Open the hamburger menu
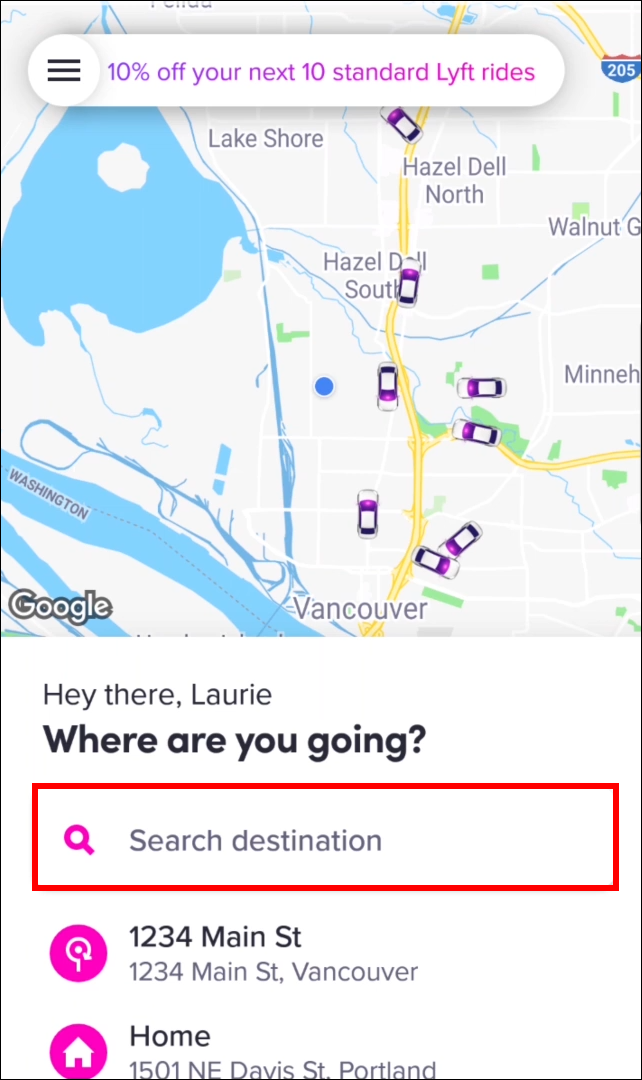Screen dimensions: 642x1080 (64, 71)
